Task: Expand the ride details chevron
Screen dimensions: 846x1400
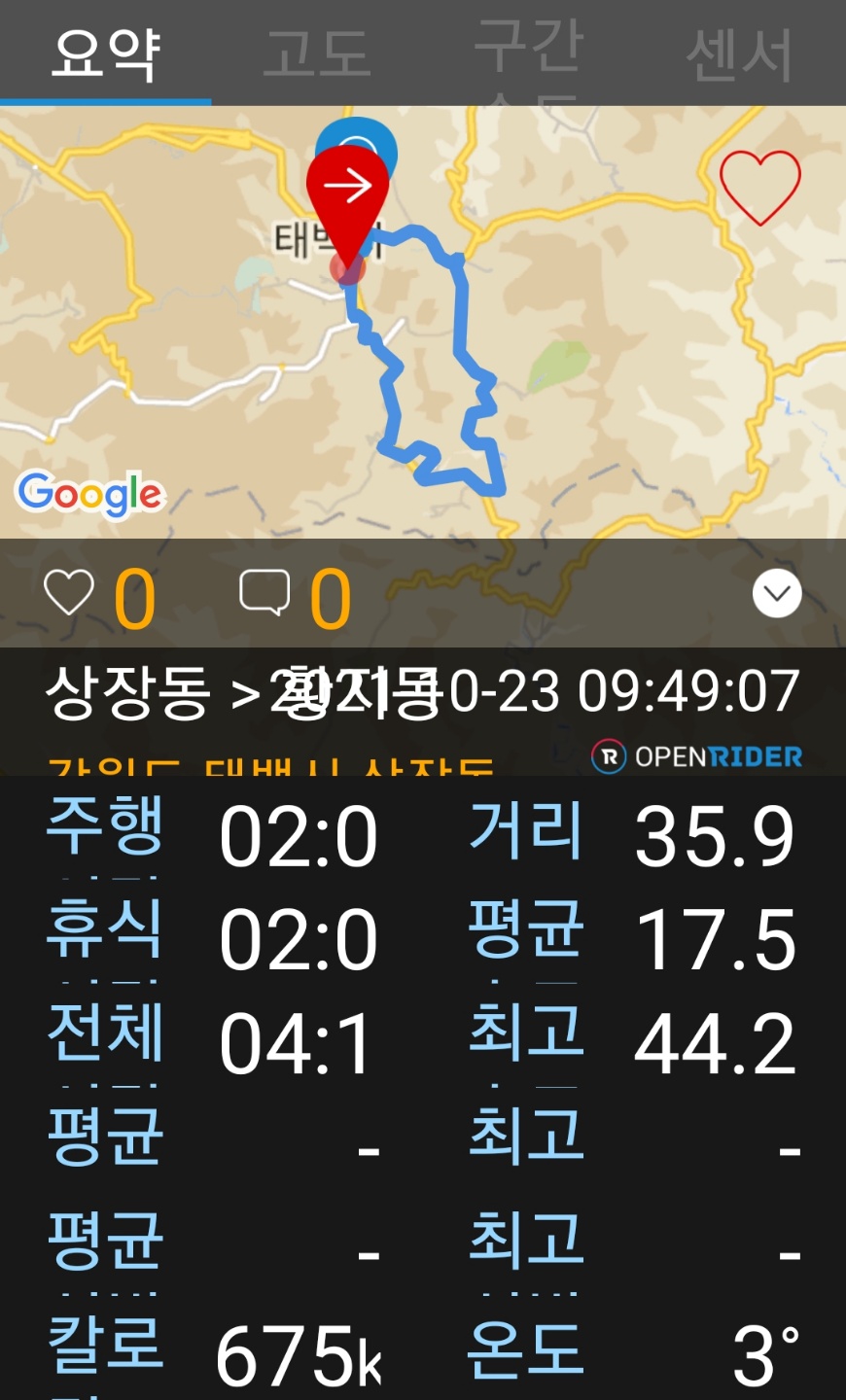Action: pyautogui.click(x=777, y=593)
